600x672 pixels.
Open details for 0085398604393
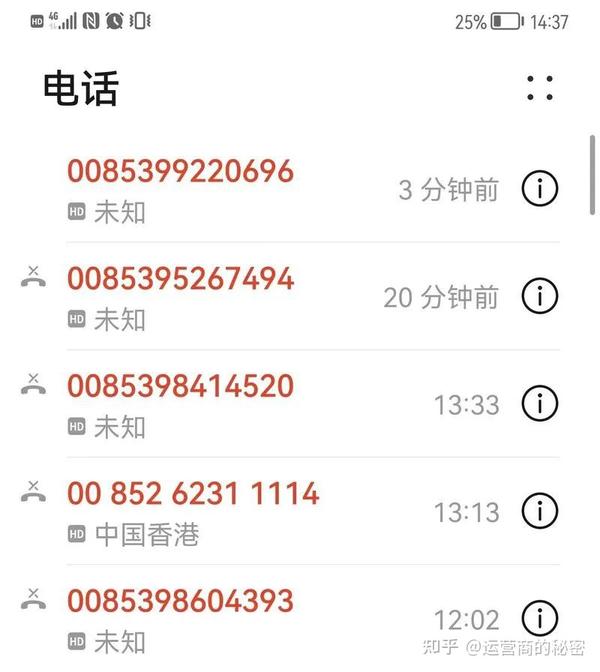(540, 617)
